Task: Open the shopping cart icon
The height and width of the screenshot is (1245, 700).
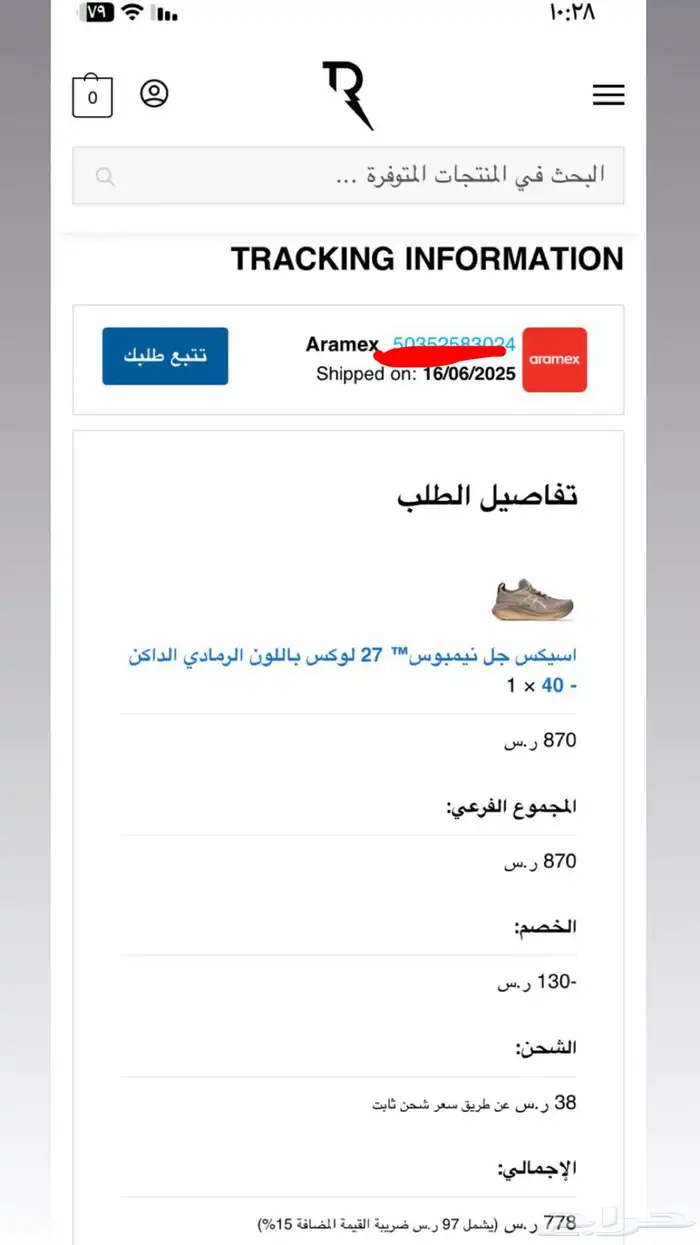Action: pos(92,96)
